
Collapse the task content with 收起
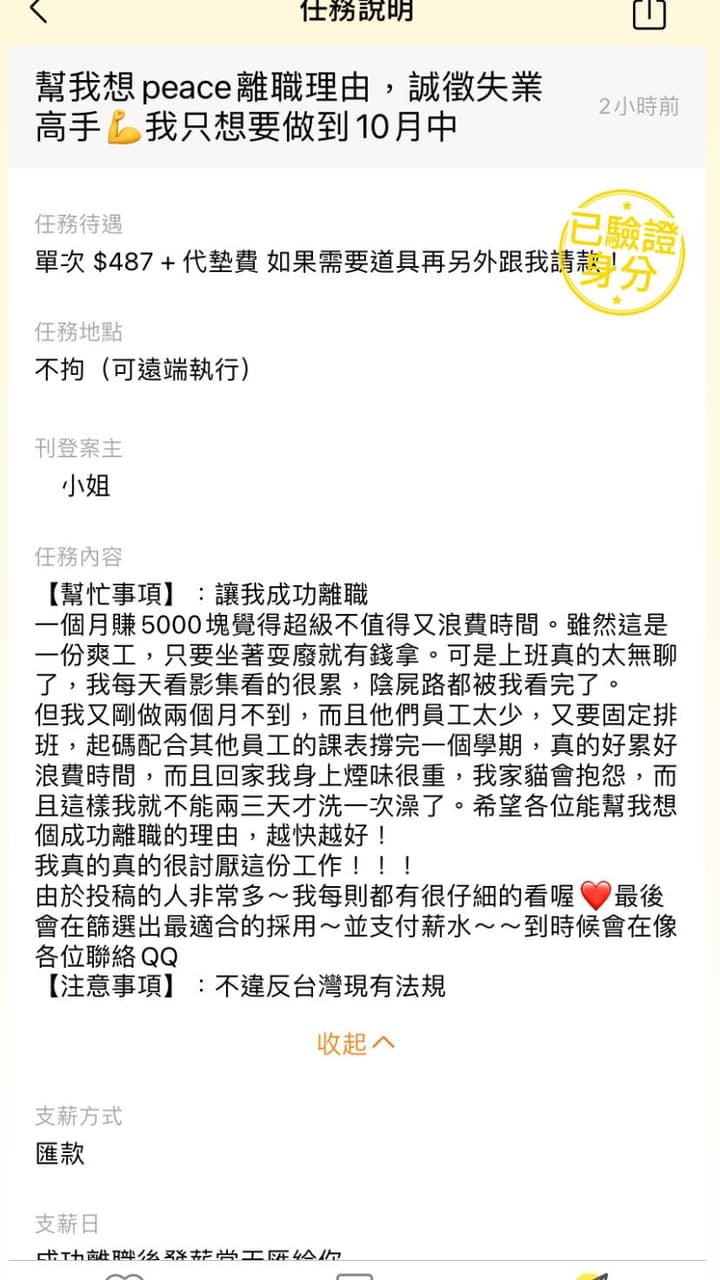[356, 1043]
